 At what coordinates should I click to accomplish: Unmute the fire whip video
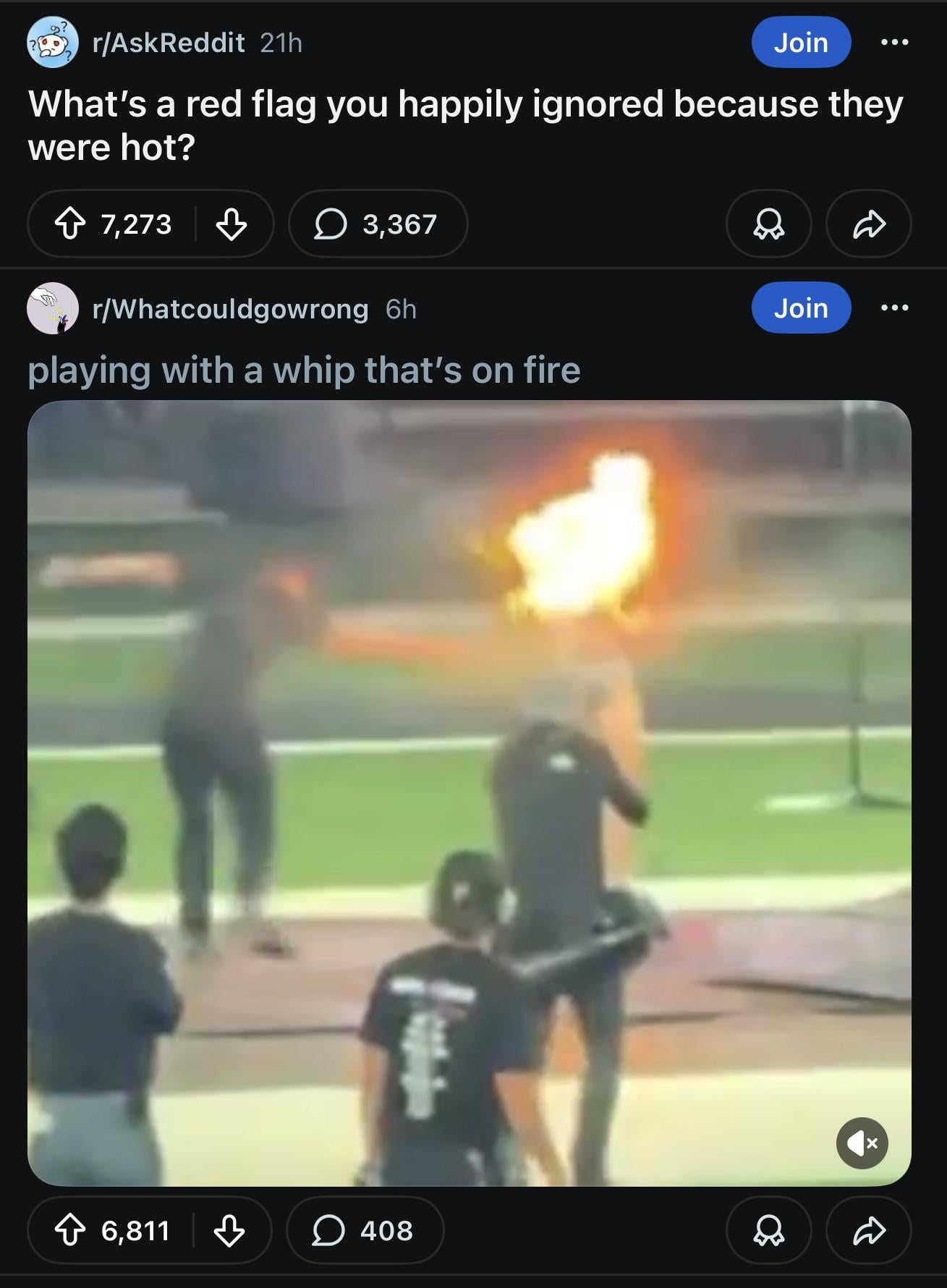tap(862, 1143)
